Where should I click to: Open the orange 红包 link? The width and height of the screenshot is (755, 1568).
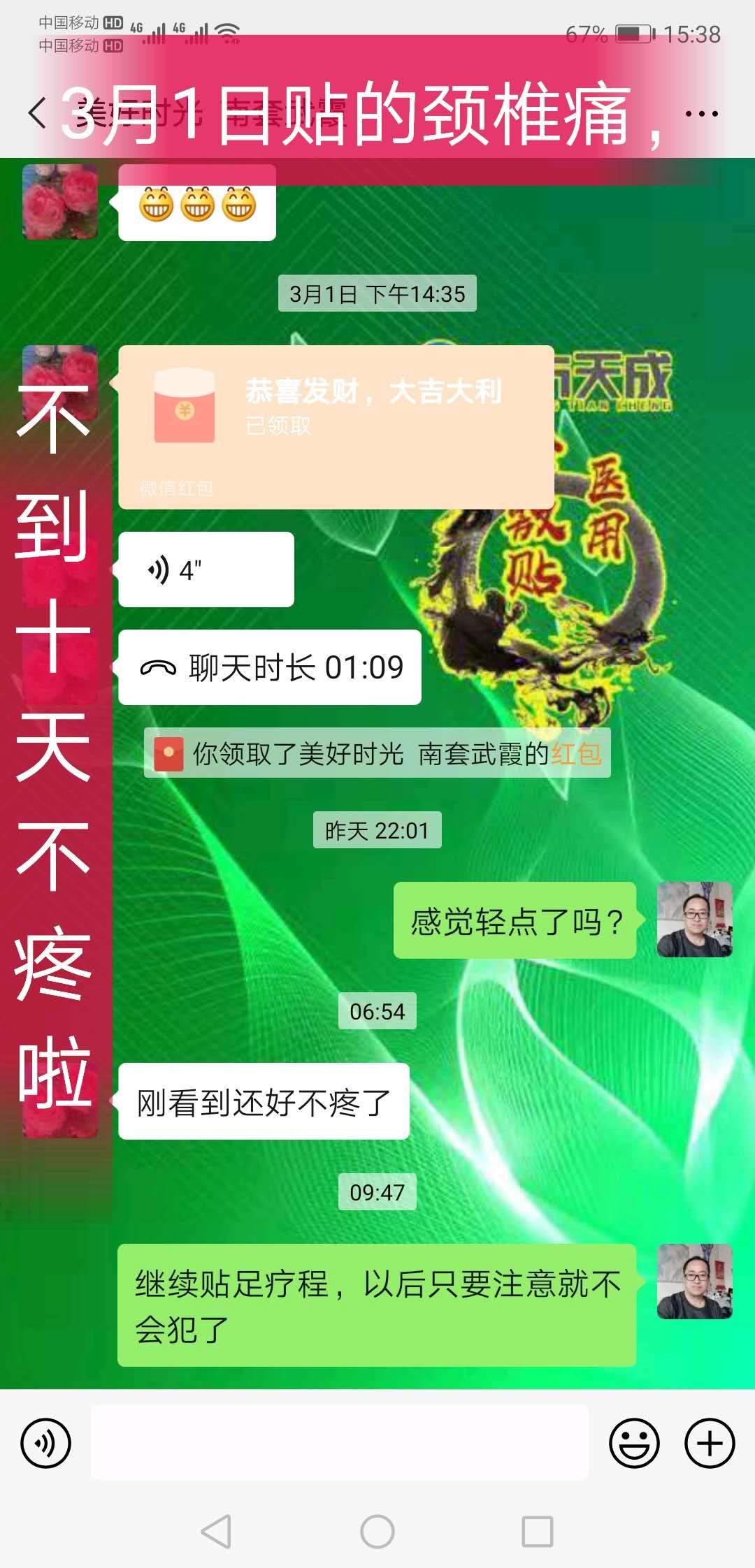click(x=576, y=753)
